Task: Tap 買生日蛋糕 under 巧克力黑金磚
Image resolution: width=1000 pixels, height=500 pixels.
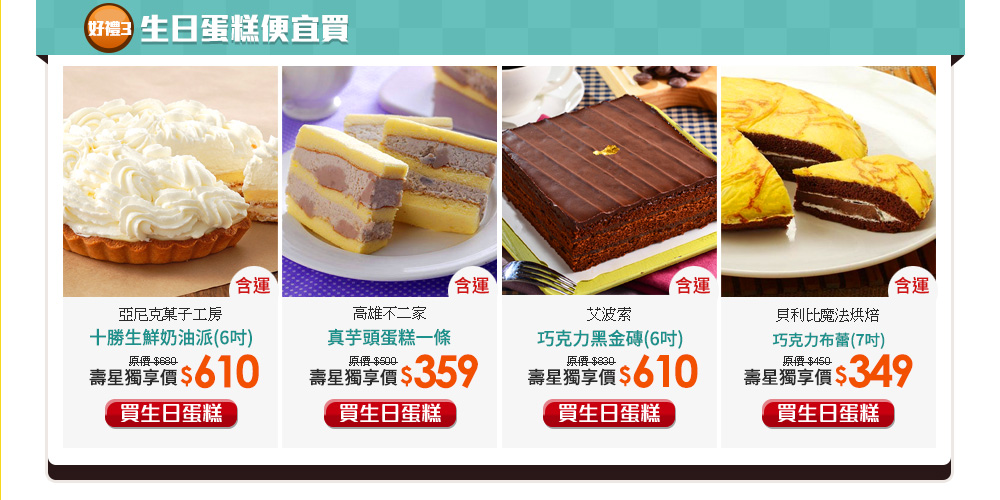Action: [x=609, y=413]
